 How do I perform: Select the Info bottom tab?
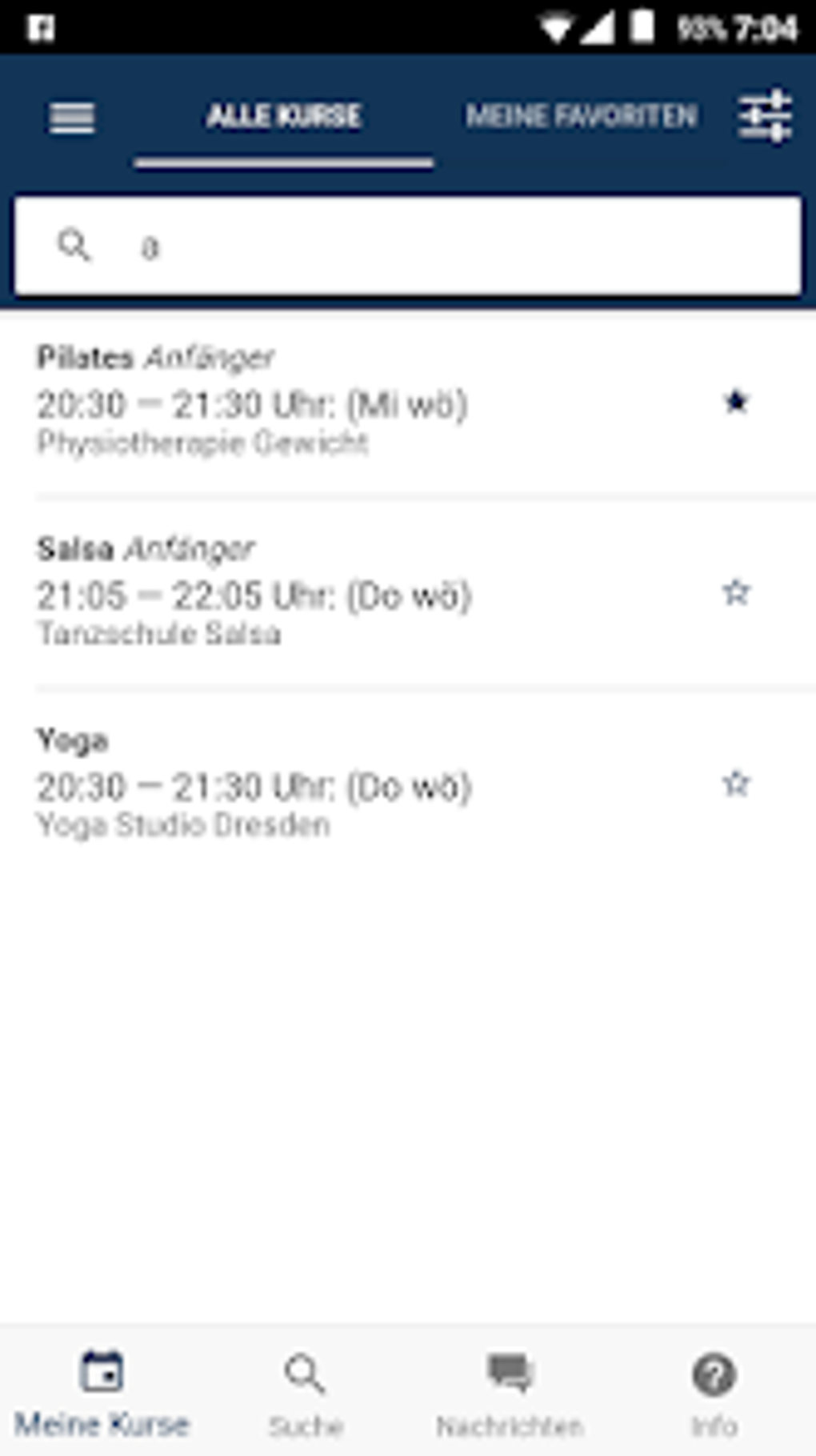pos(714,1391)
